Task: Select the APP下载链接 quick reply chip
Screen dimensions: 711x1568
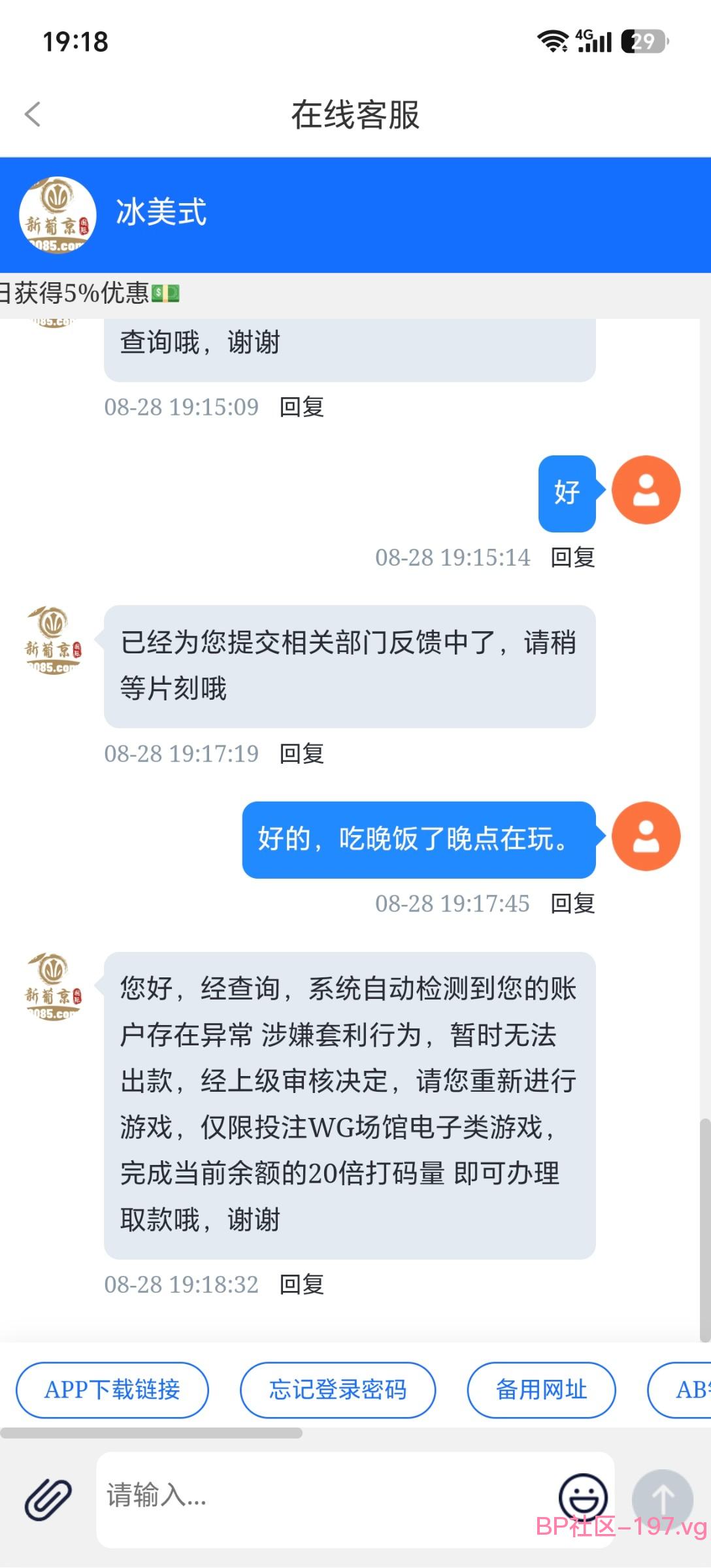Action: (x=112, y=1390)
